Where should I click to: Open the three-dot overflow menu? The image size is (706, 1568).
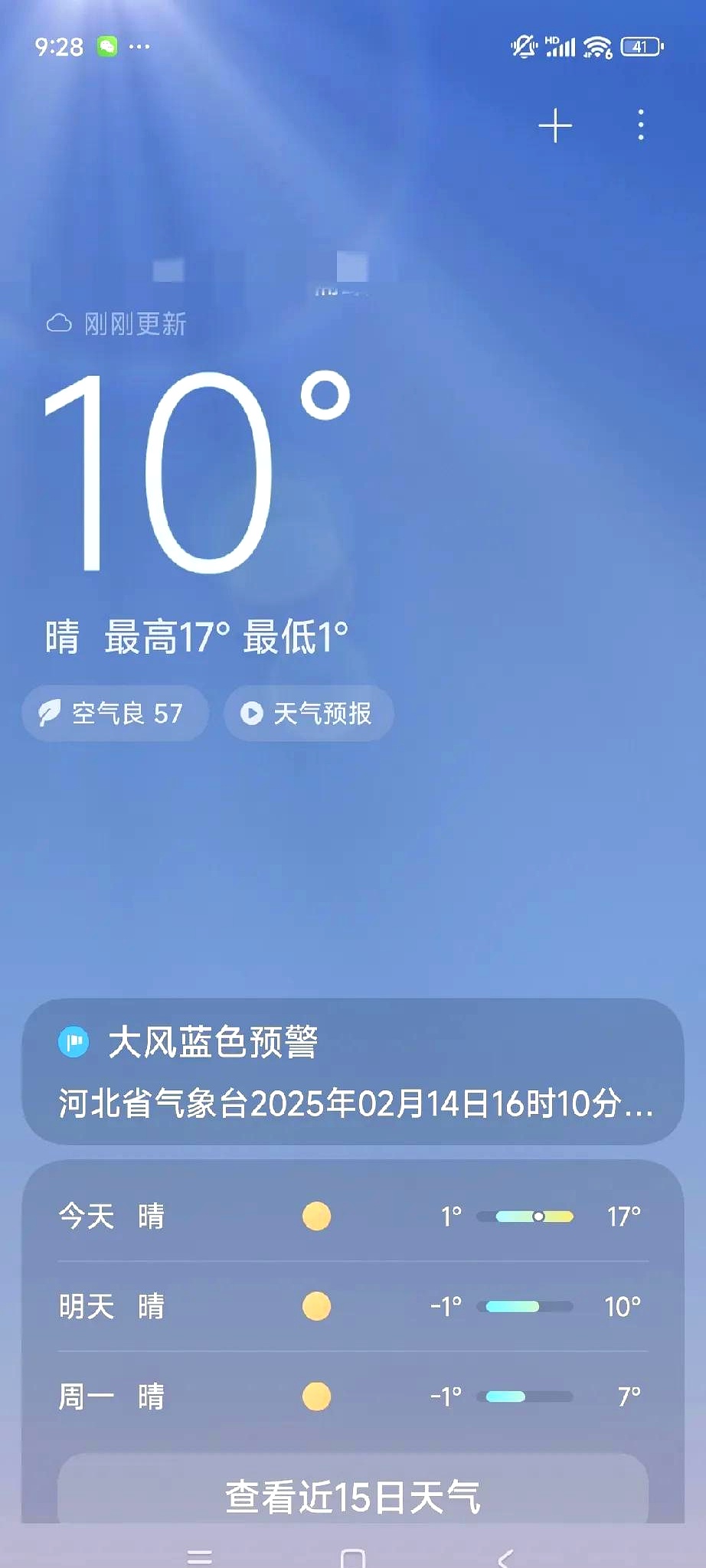(x=641, y=126)
